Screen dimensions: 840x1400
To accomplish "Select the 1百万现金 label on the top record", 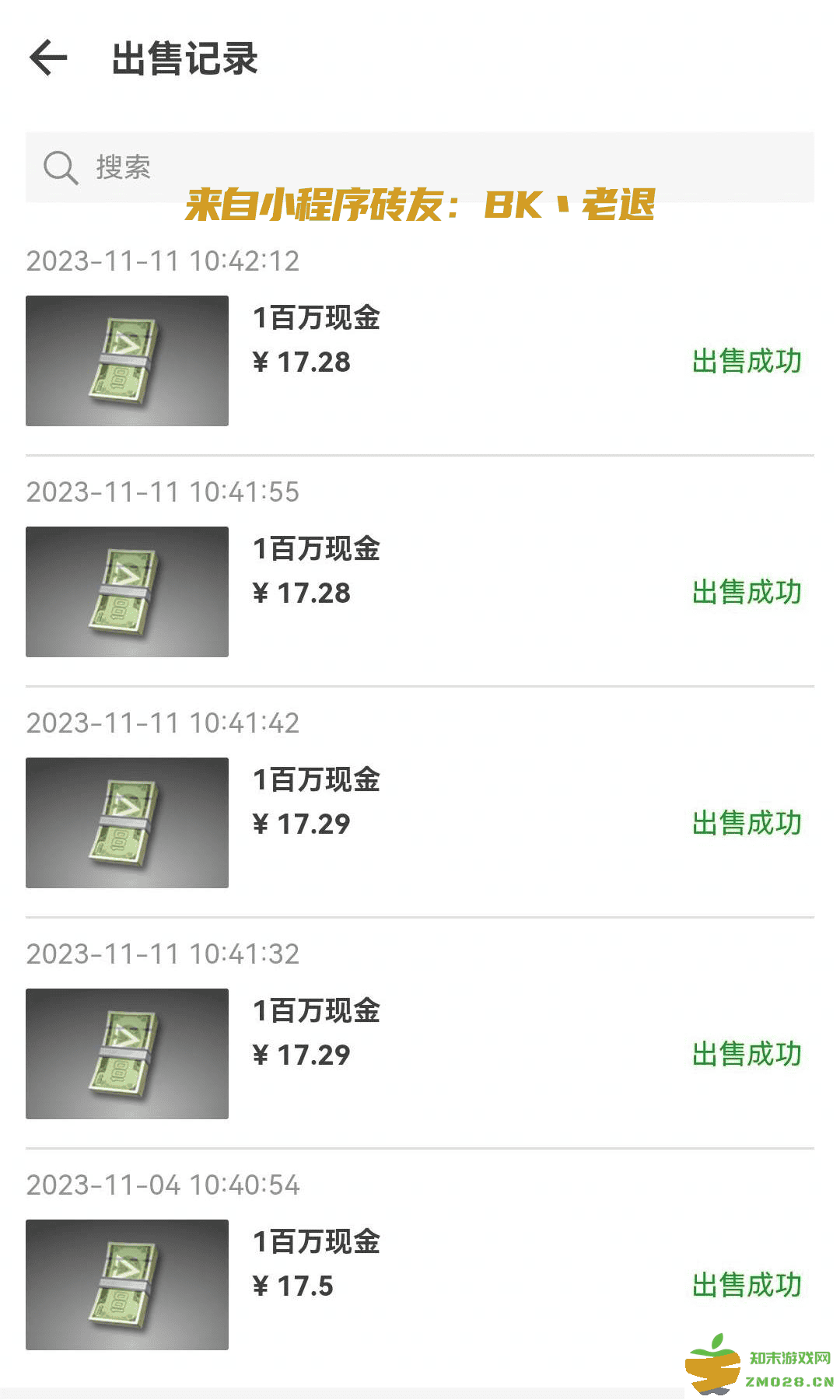I will tap(317, 317).
